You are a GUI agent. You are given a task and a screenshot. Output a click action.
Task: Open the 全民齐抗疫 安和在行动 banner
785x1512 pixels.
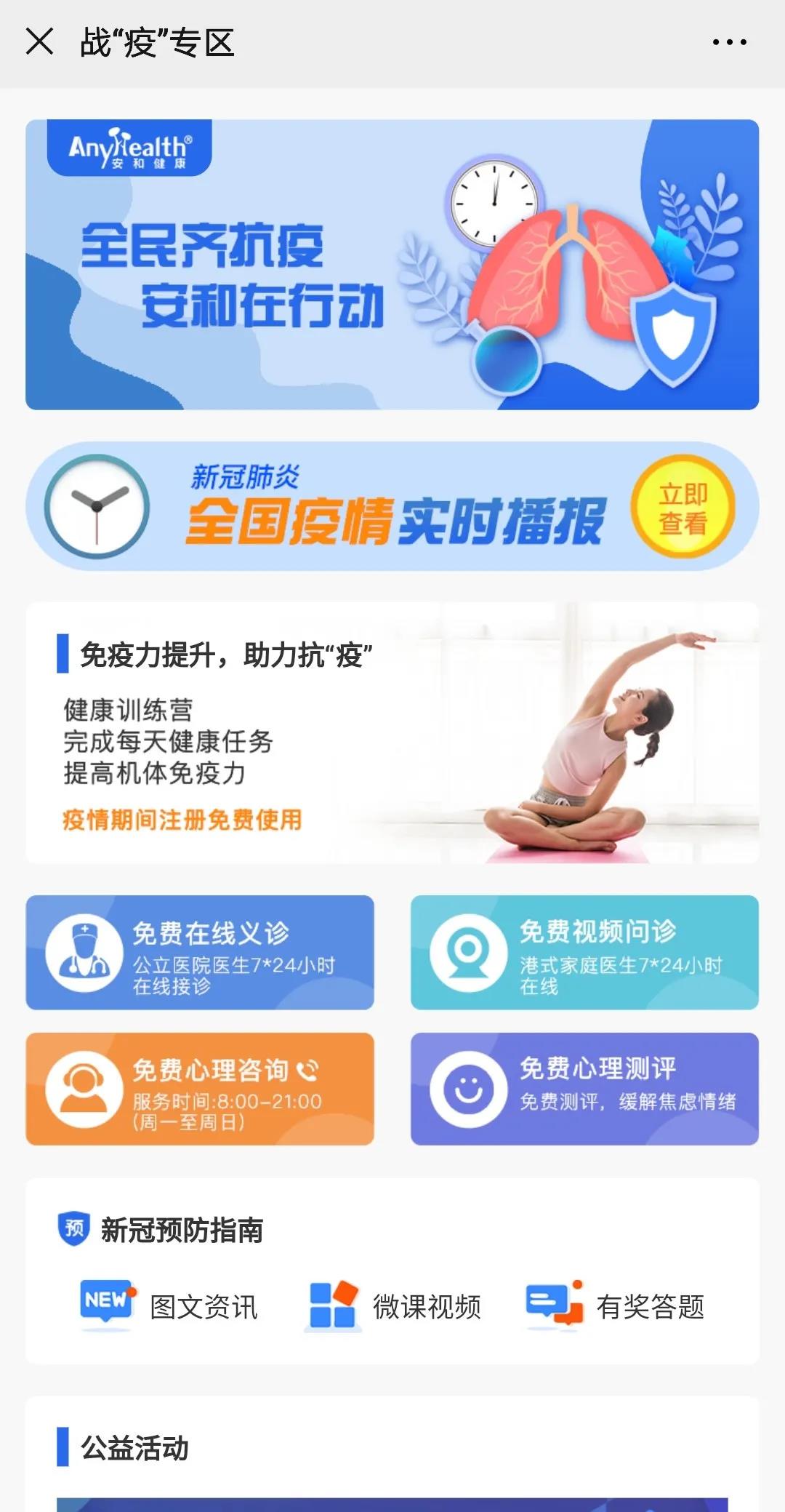tap(392, 264)
